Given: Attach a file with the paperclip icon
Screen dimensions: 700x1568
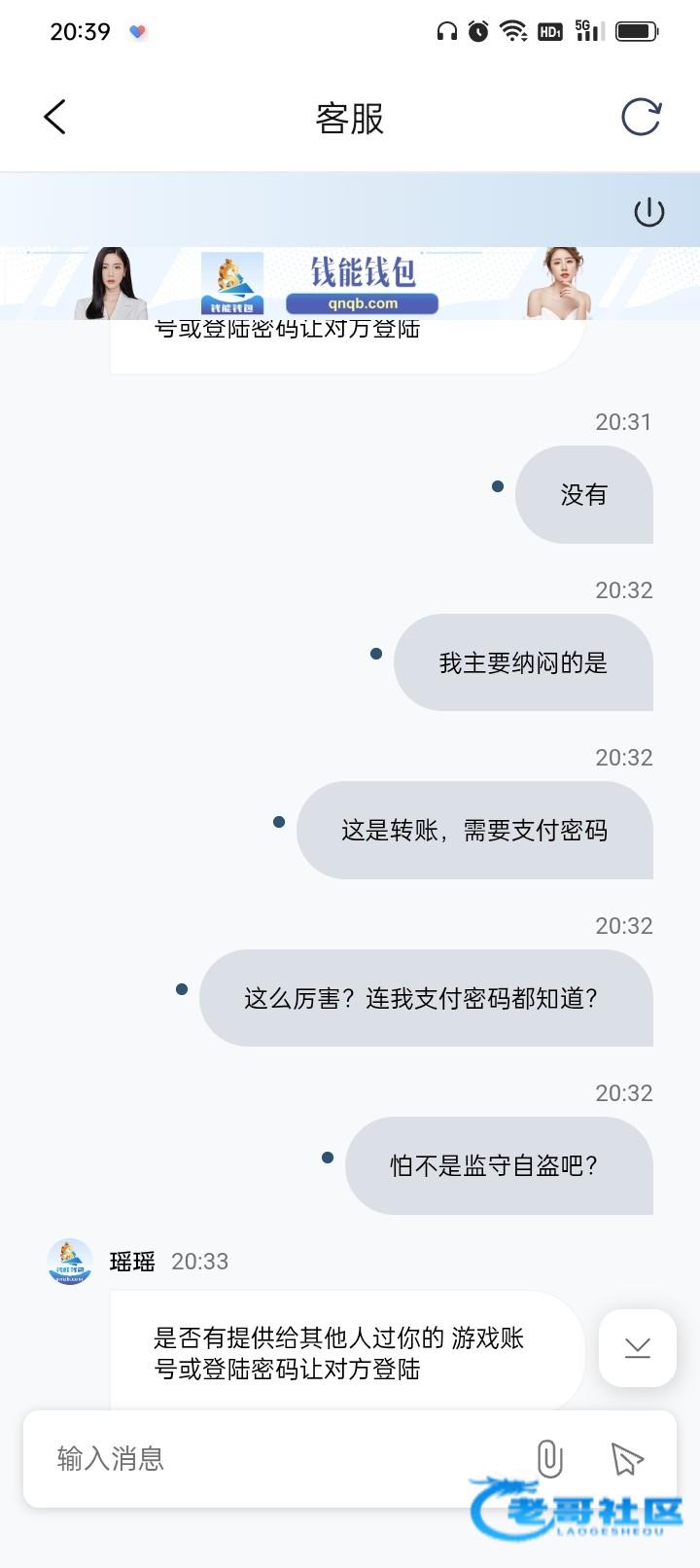Looking at the screenshot, I should [549, 1458].
